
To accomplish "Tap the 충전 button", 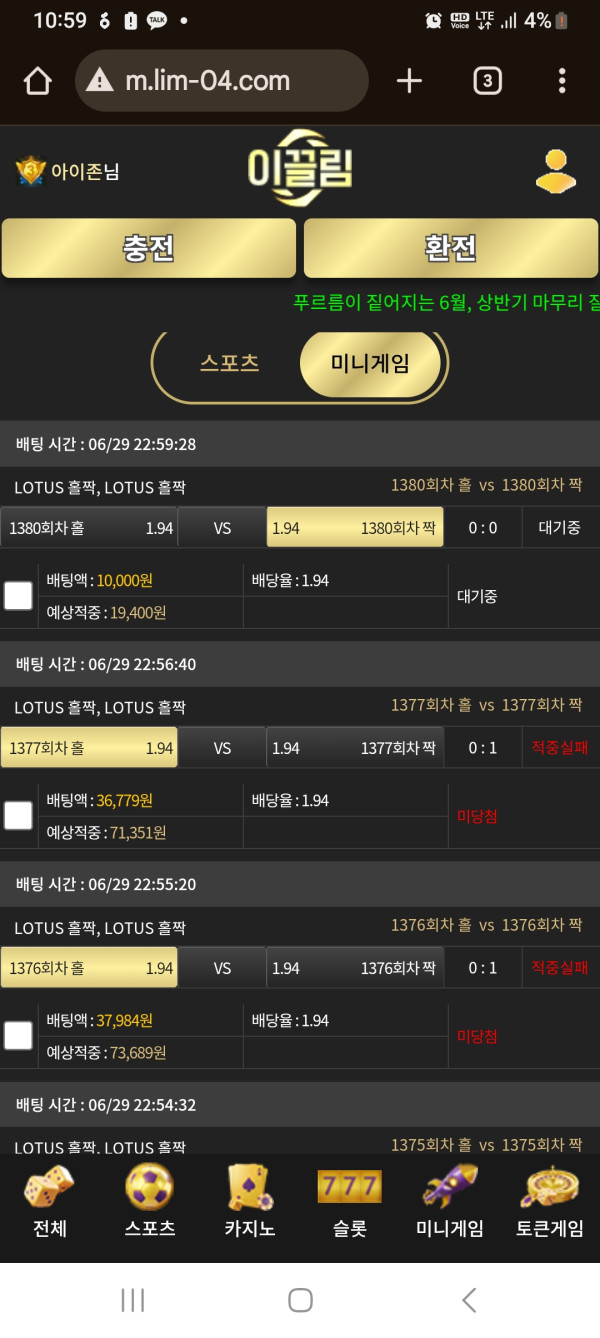I will pyautogui.click(x=149, y=248).
